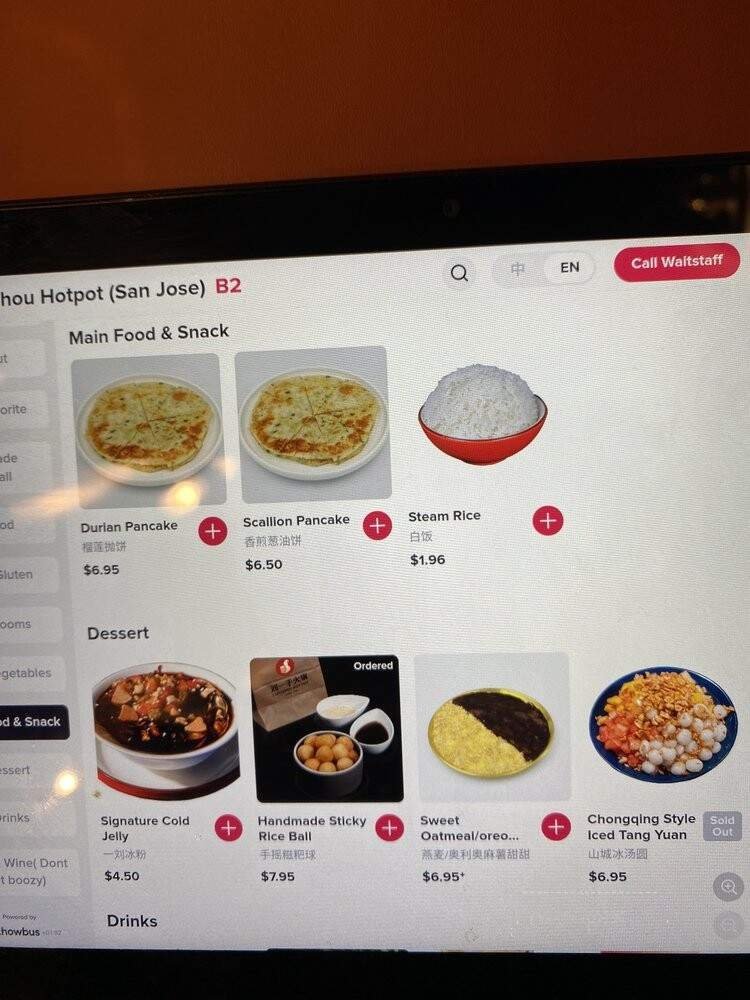Toggle the EN language option
This screenshot has height=1000, width=750.
(568, 268)
